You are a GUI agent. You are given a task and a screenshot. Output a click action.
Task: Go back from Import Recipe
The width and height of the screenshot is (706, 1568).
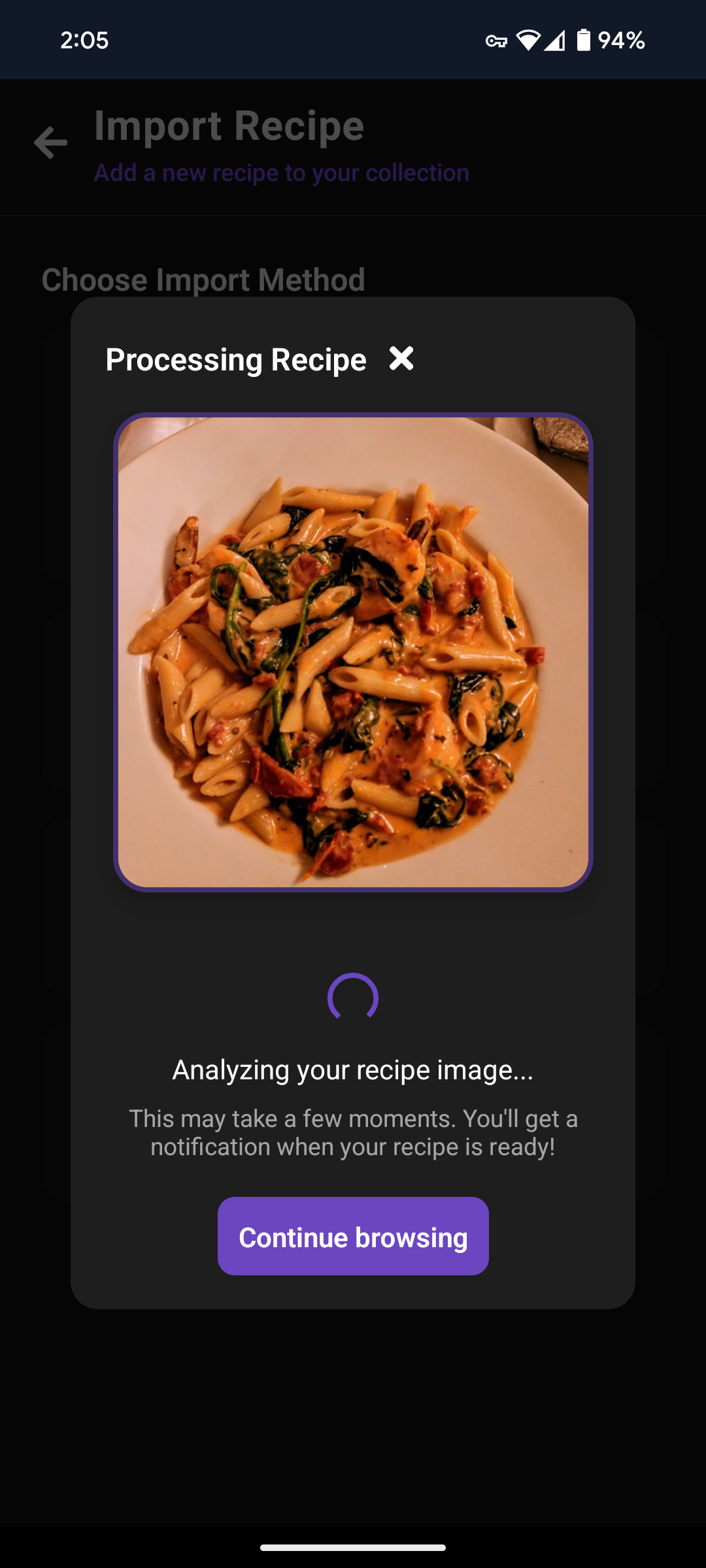[x=51, y=143]
